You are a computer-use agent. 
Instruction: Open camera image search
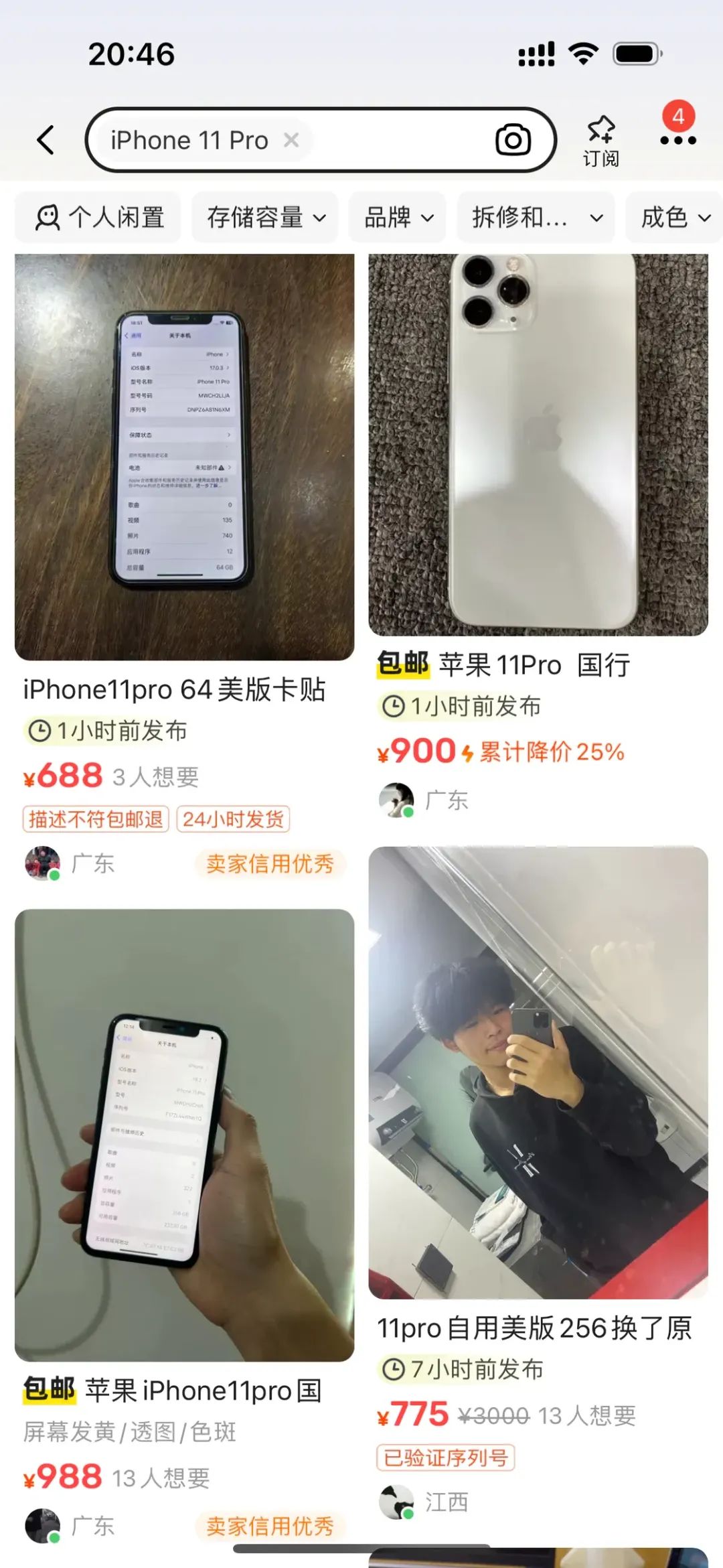click(513, 140)
